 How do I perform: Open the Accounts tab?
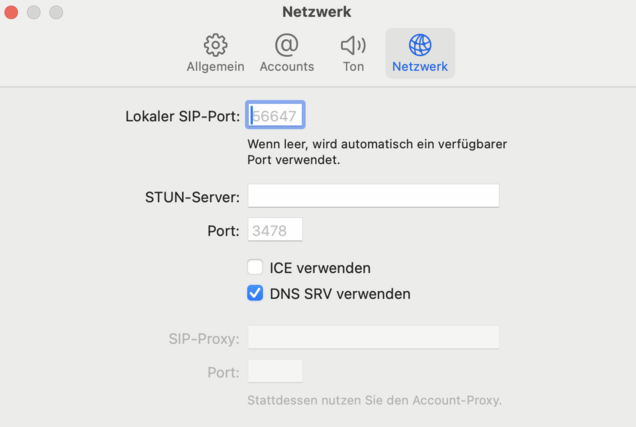click(286, 54)
